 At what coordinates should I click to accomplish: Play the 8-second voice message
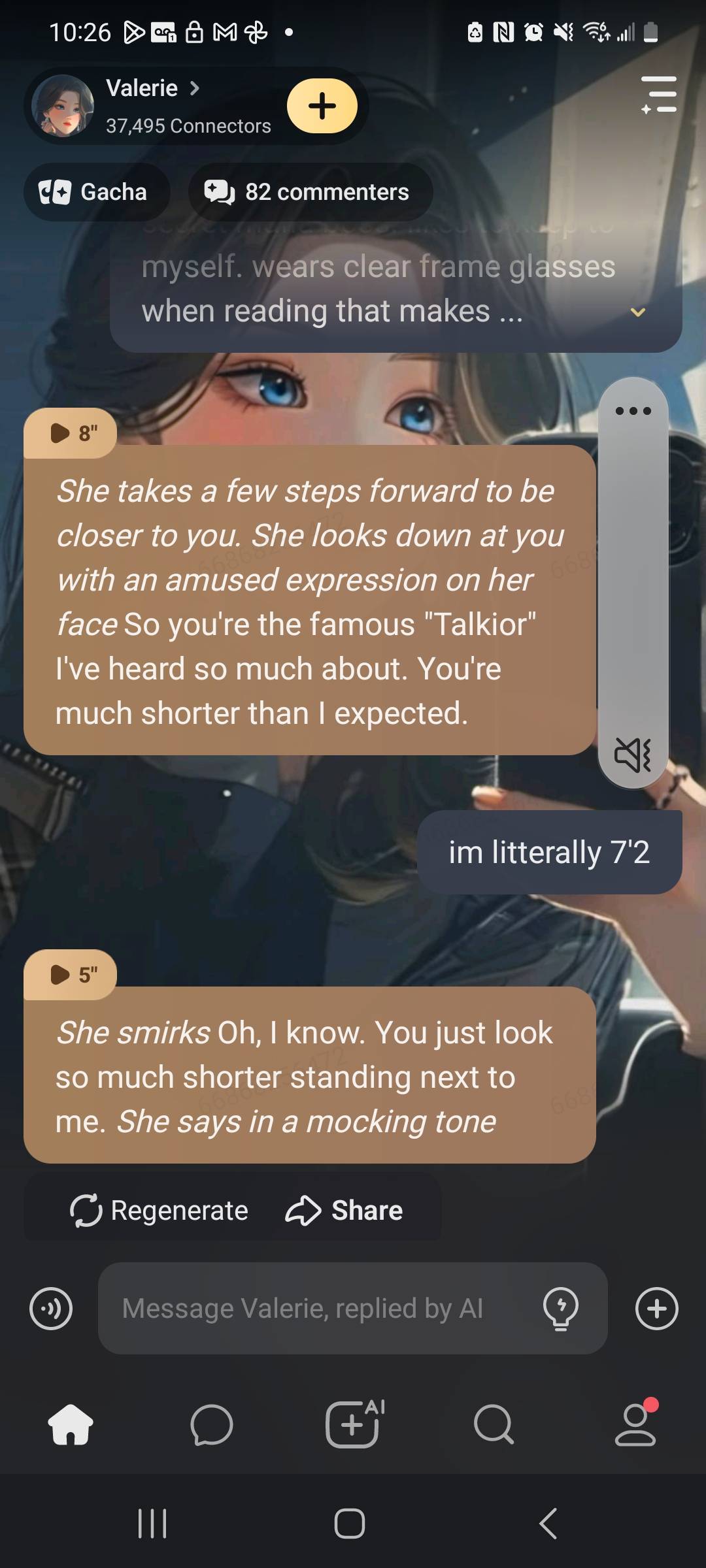(x=71, y=433)
